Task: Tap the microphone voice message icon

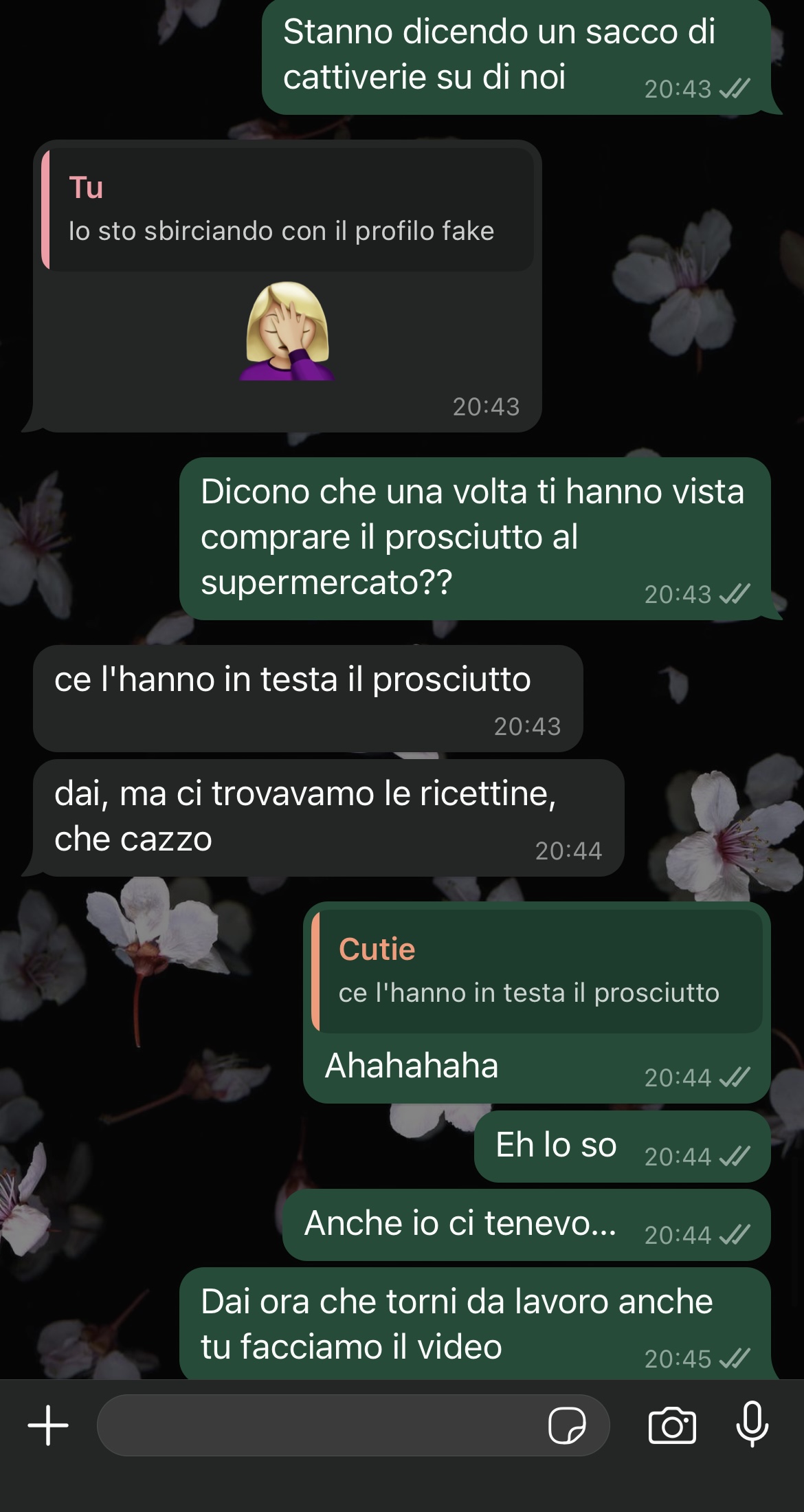Action: click(x=752, y=1424)
